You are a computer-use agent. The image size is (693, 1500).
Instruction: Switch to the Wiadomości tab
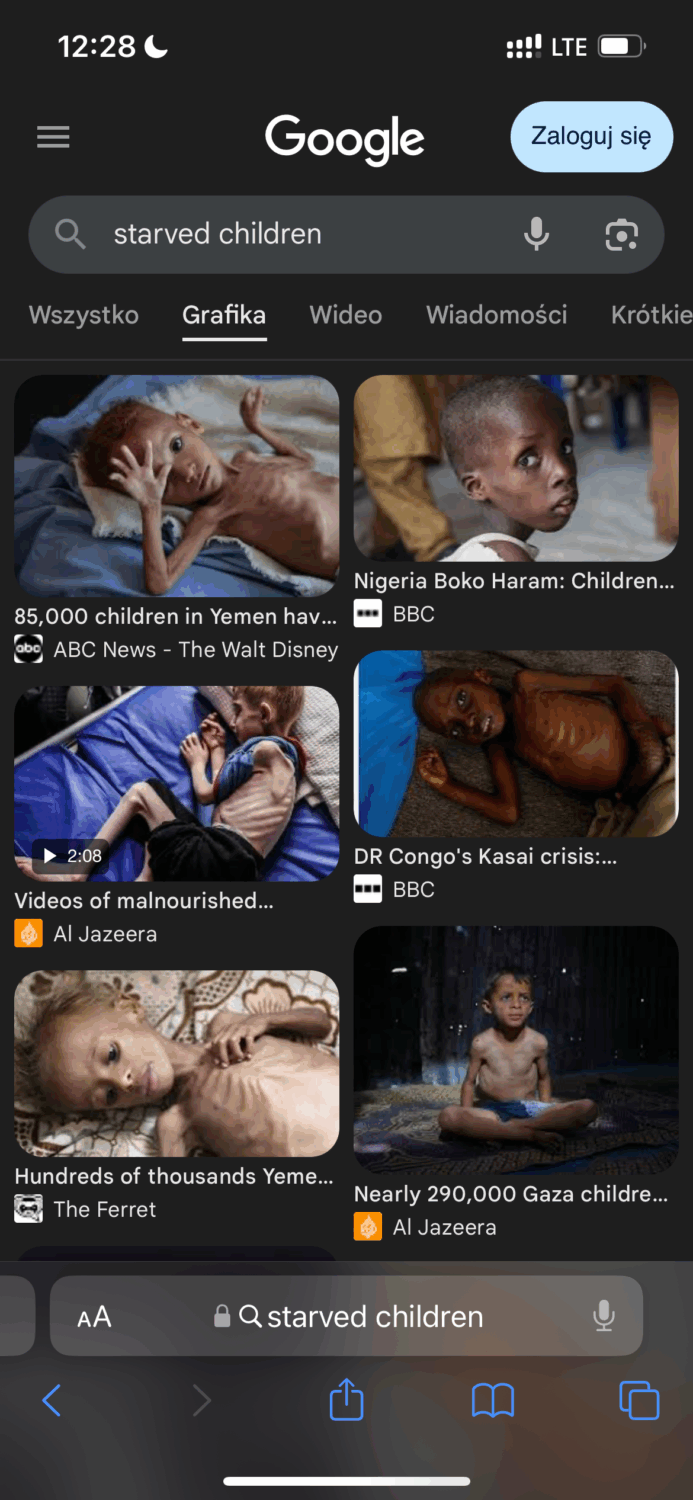(496, 315)
